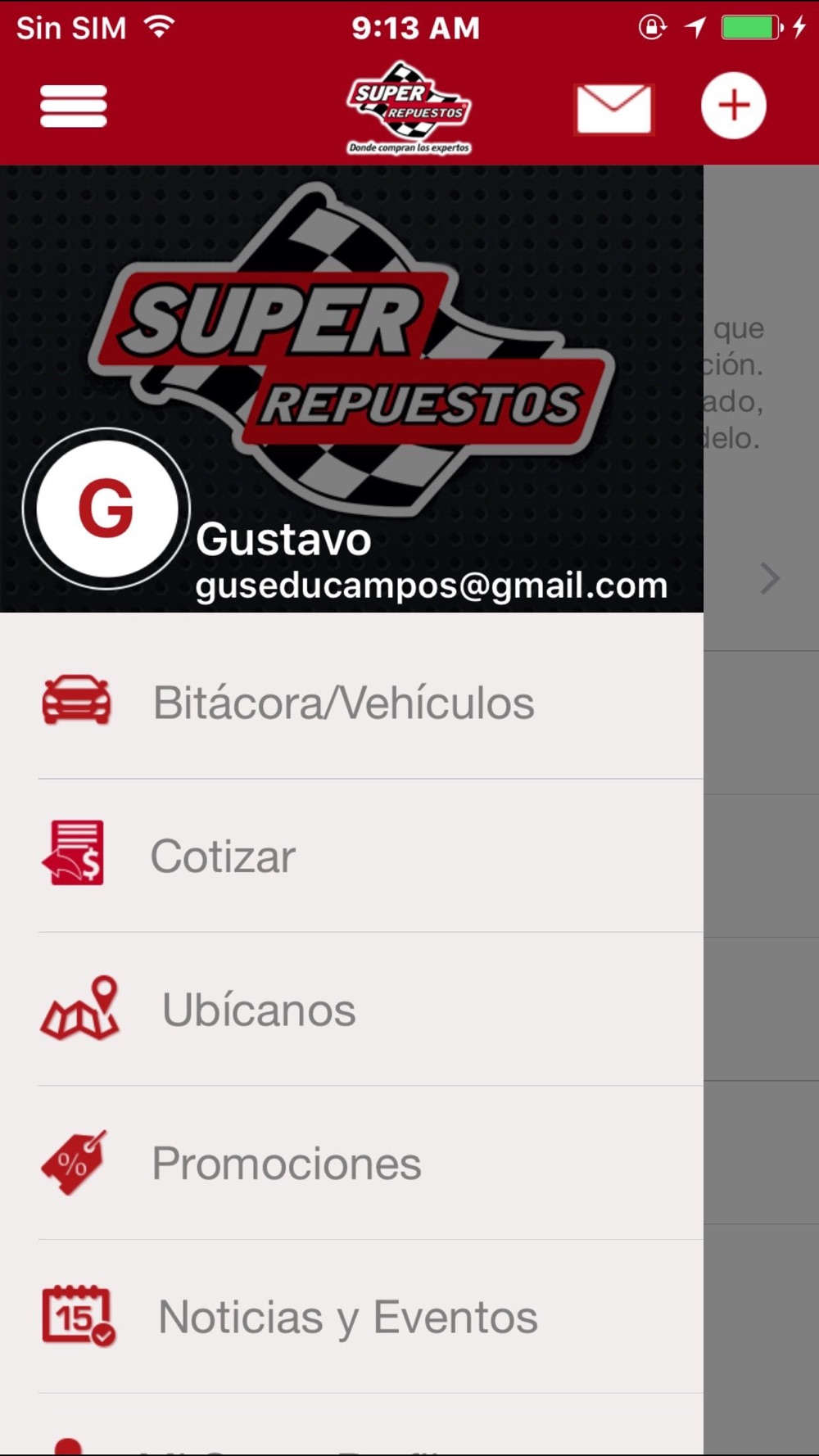Tap the hamburger menu button
The height and width of the screenshot is (1456, 819).
click(74, 106)
